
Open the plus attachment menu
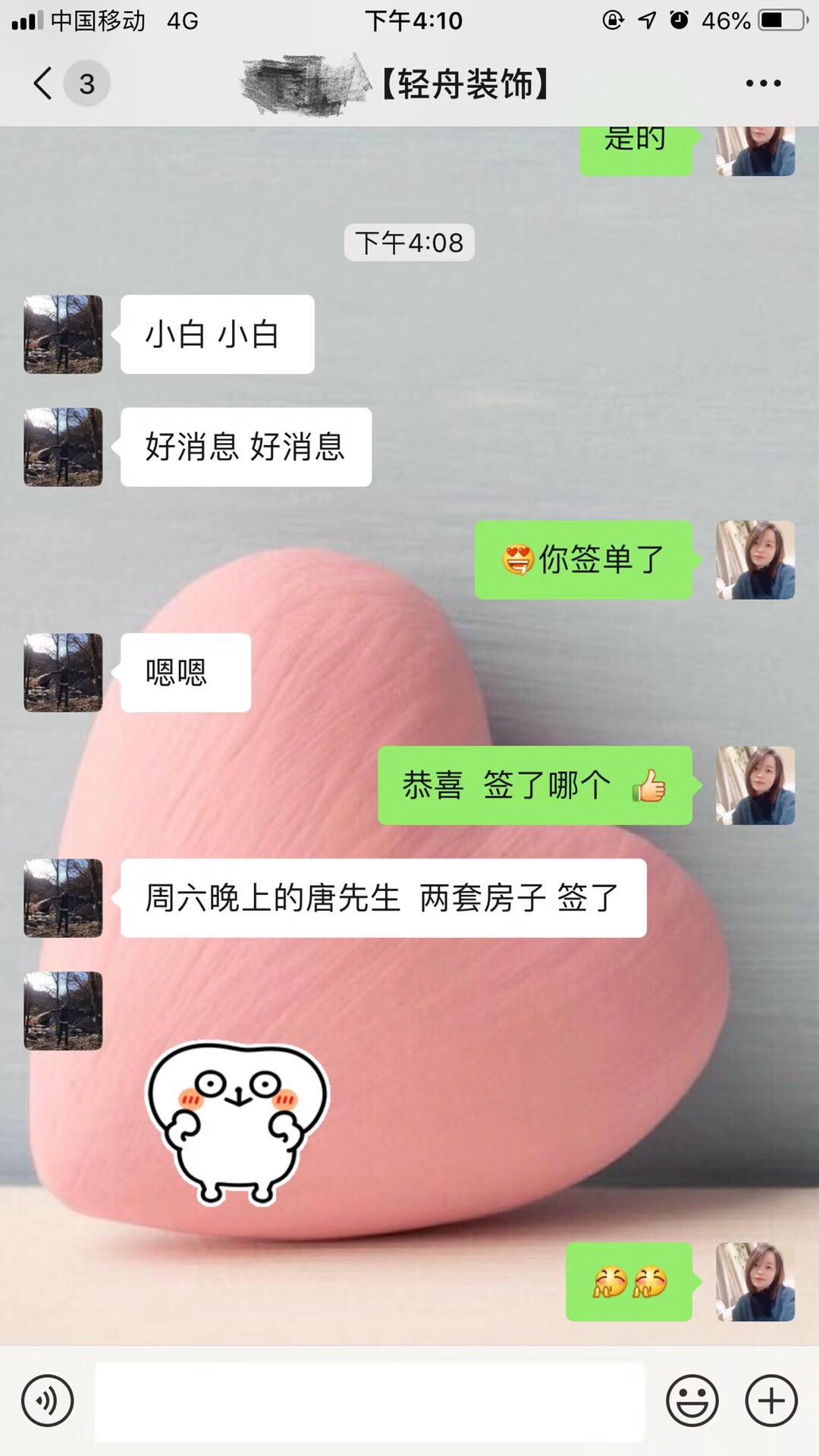(771, 1401)
